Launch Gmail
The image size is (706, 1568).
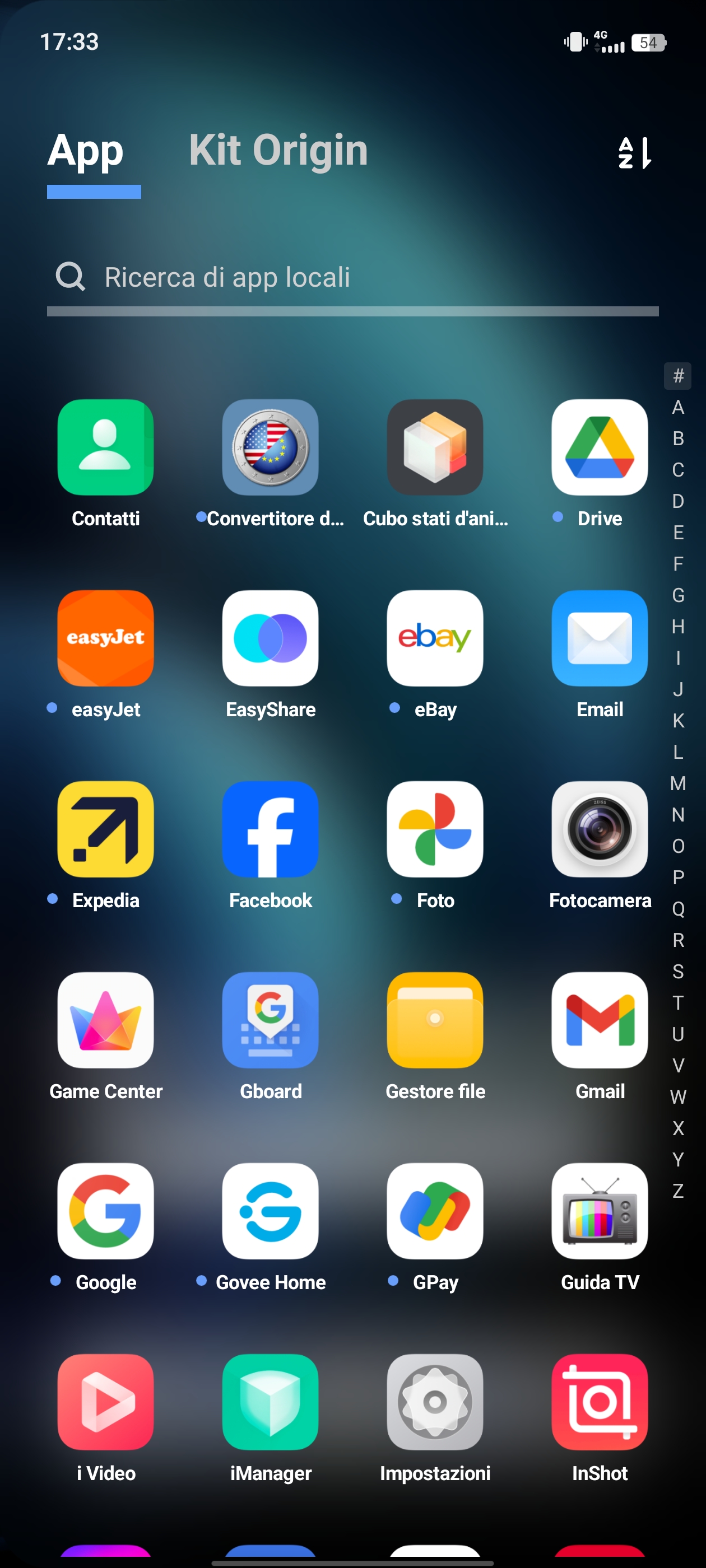click(x=600, y=1020)
